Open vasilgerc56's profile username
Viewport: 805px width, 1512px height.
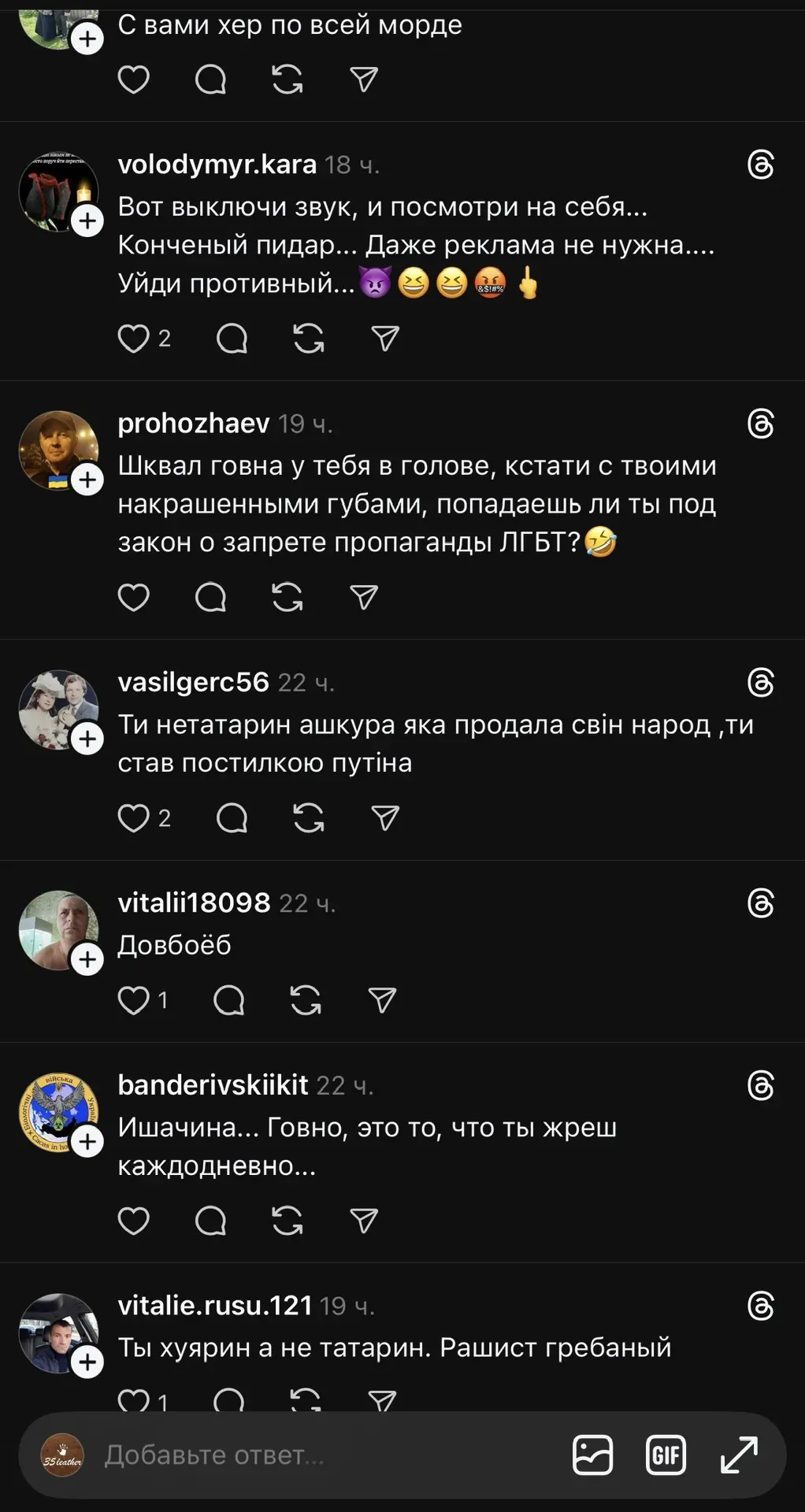(193, 682)
